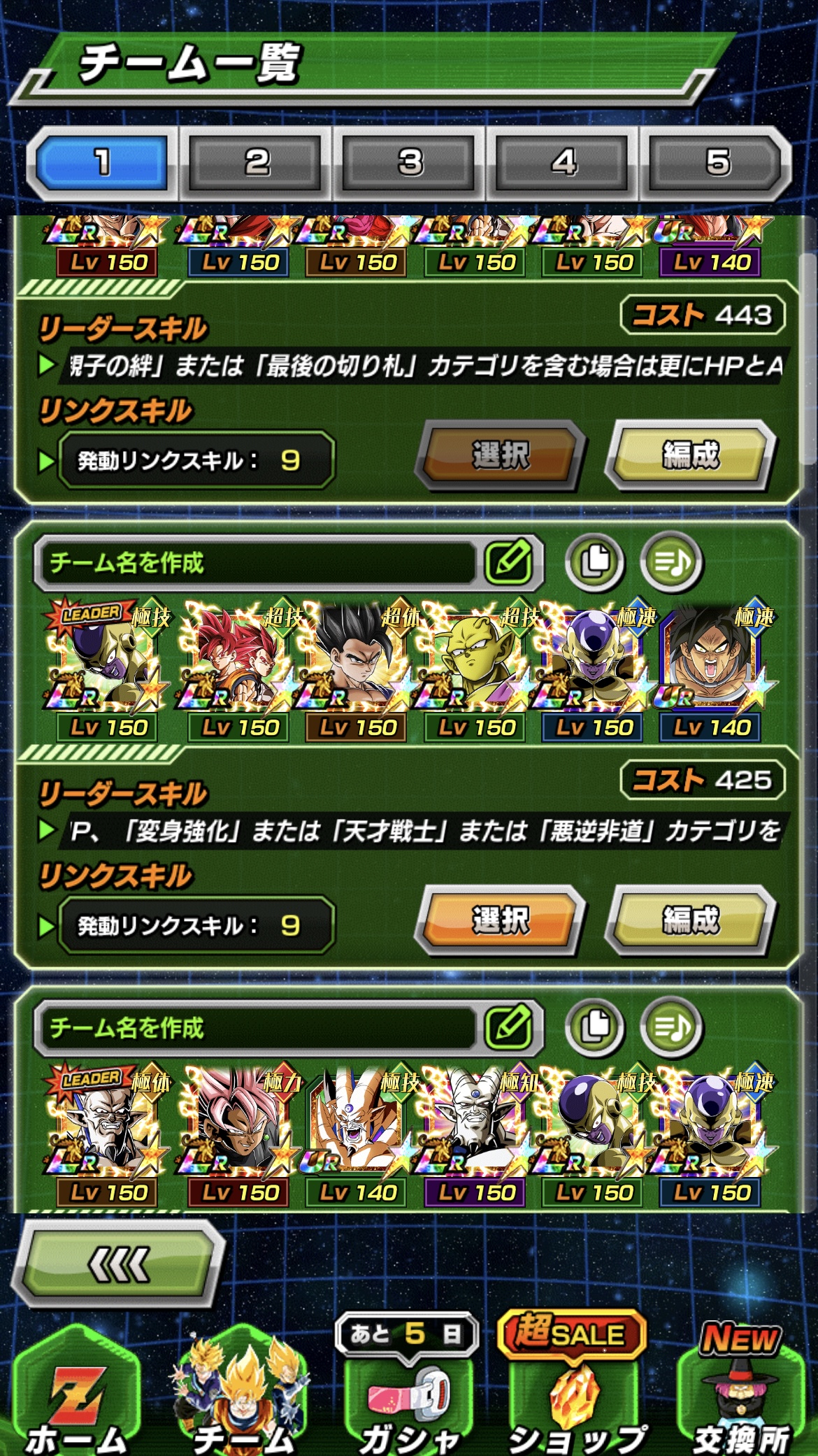The image size is (818, 1456).
Task: Select the cost 425 team with 選択
Action: coord(500,920)
